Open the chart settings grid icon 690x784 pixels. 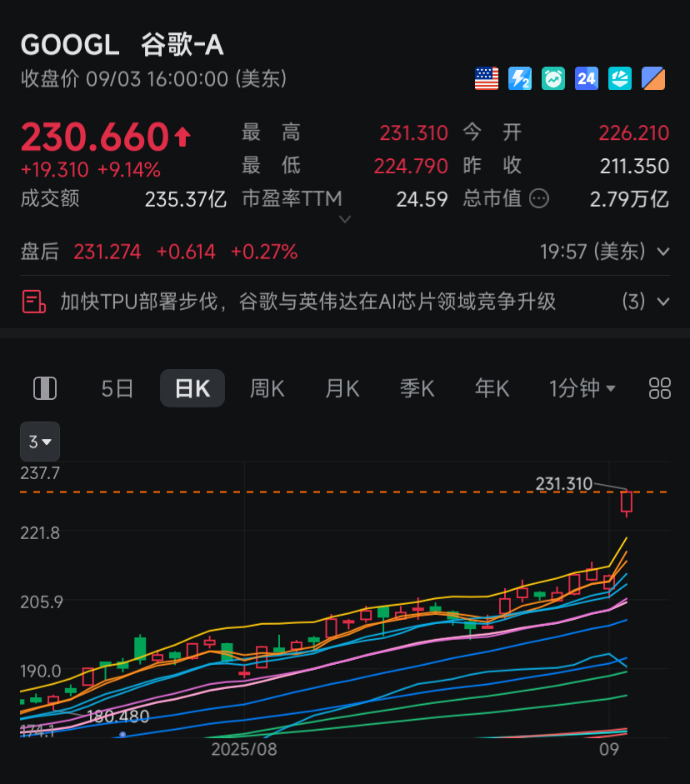660,389
